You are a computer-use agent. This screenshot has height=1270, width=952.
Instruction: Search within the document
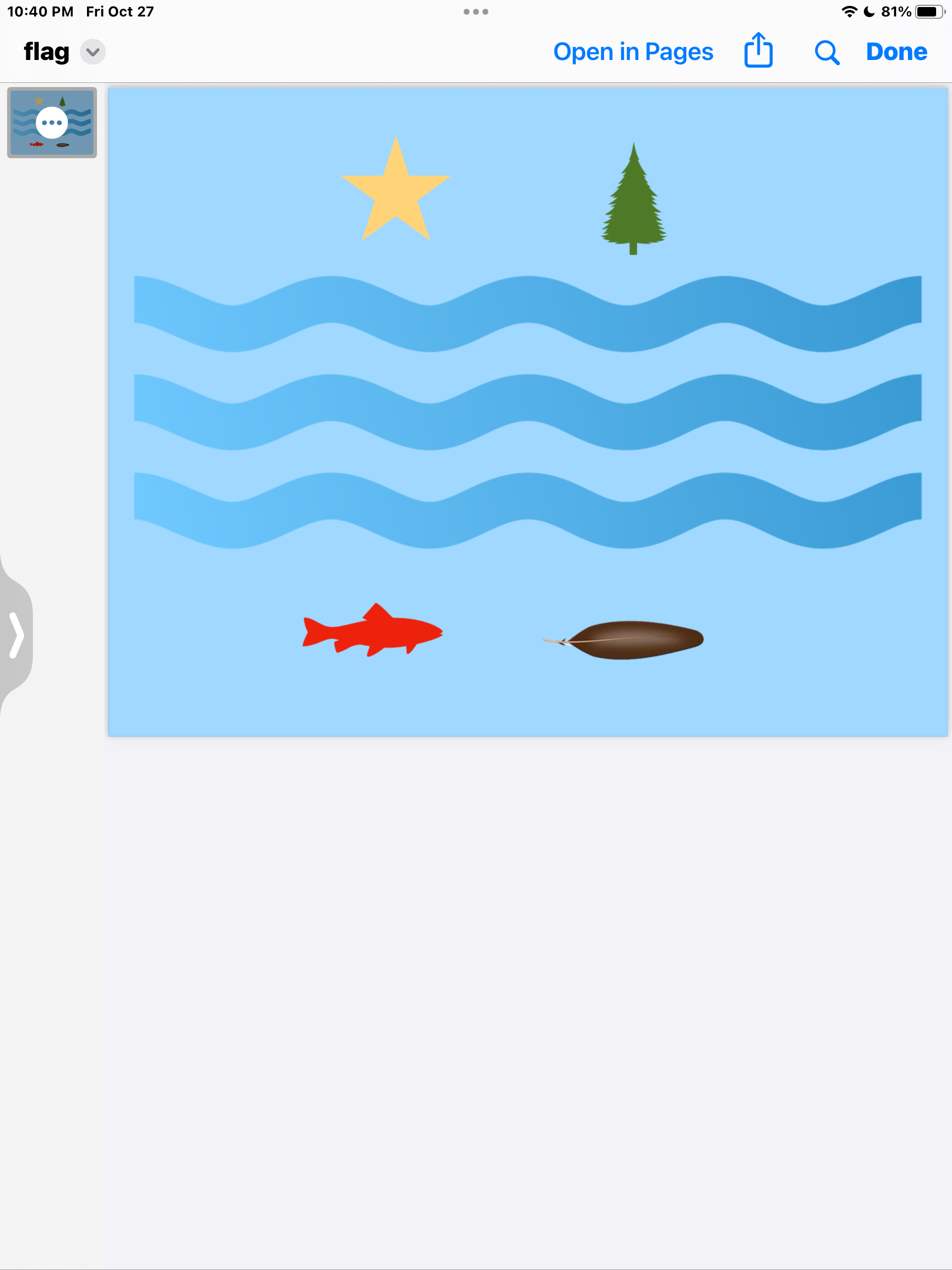point(826,52)
